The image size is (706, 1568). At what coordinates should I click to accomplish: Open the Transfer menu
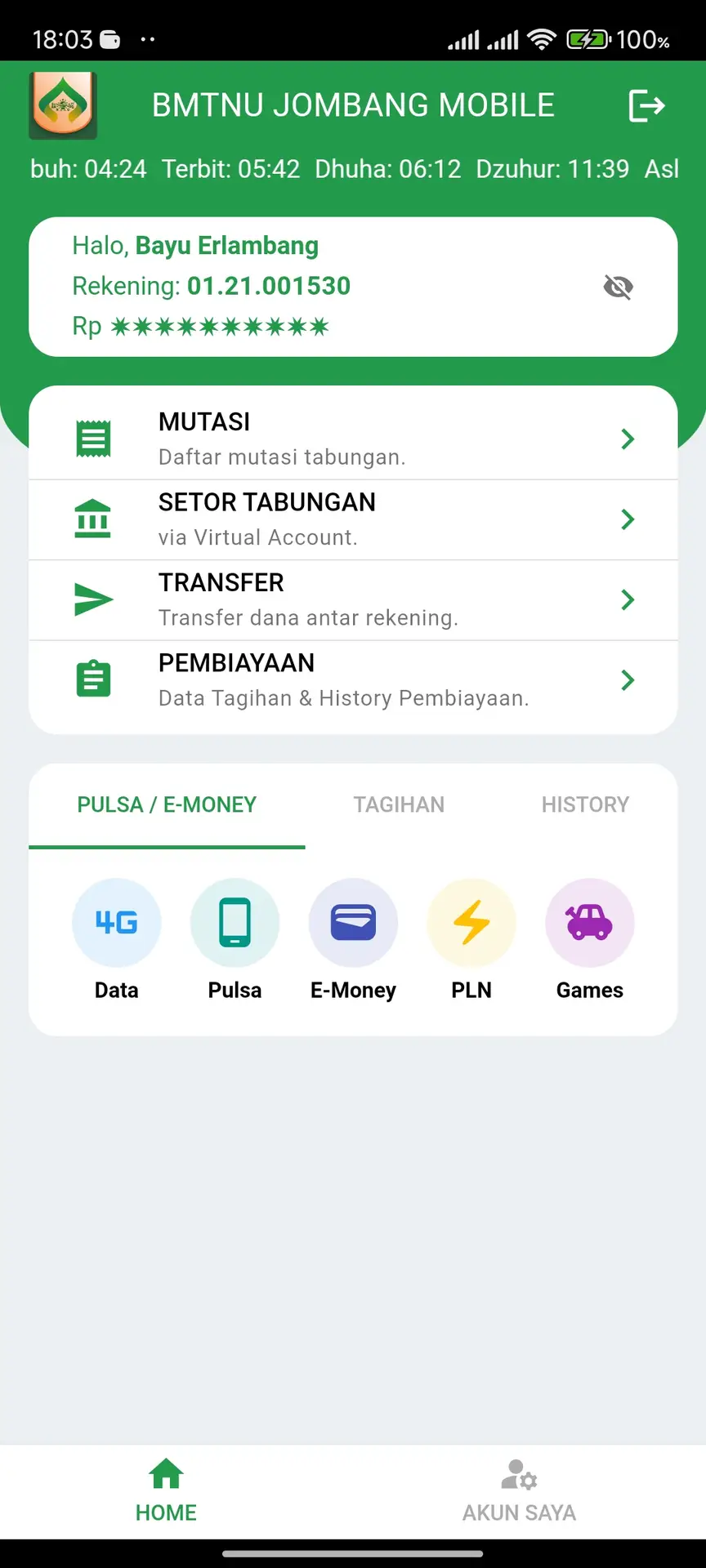point(353,600)
